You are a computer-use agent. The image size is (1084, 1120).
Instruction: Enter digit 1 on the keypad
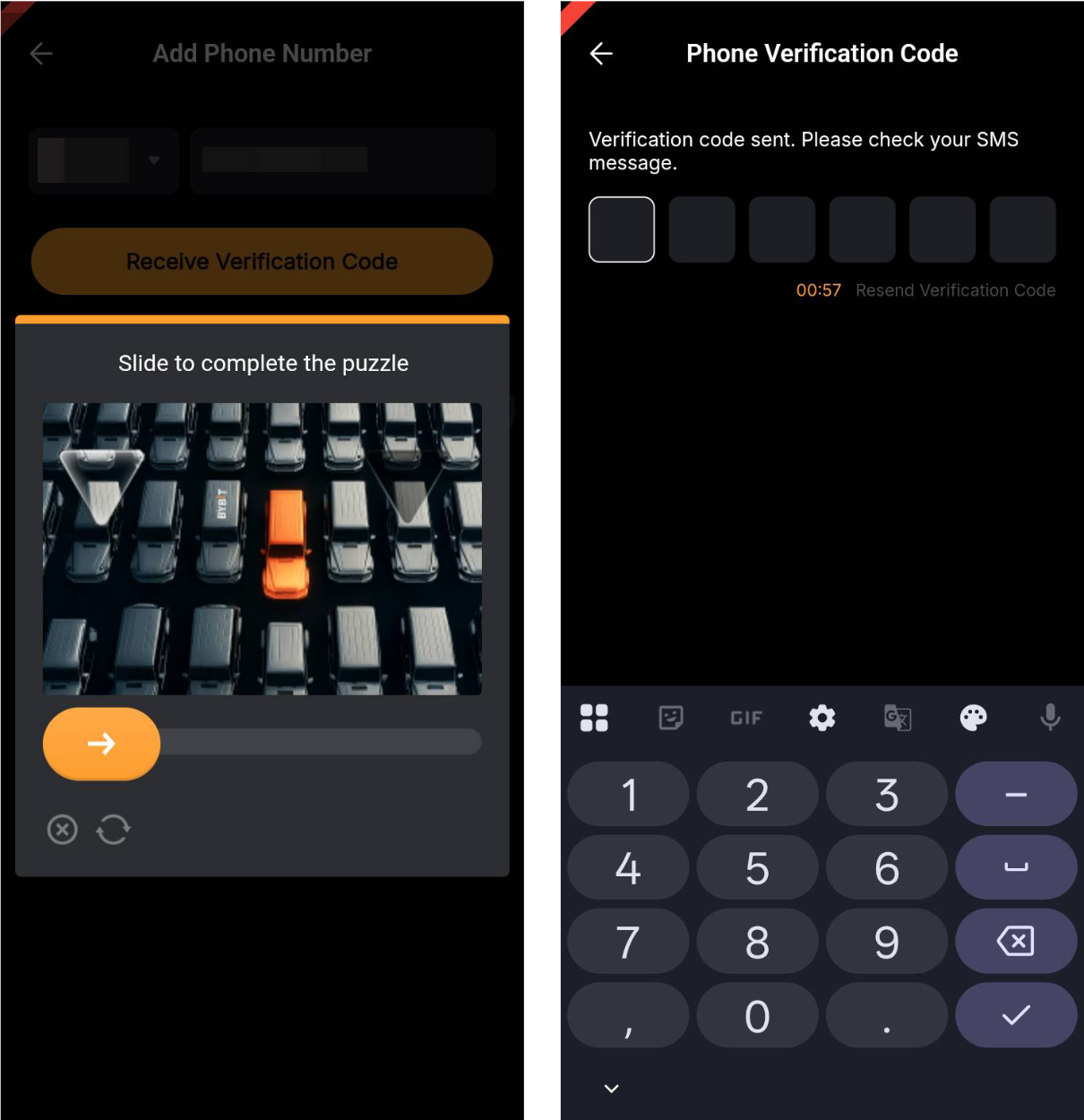pos(628,795)
